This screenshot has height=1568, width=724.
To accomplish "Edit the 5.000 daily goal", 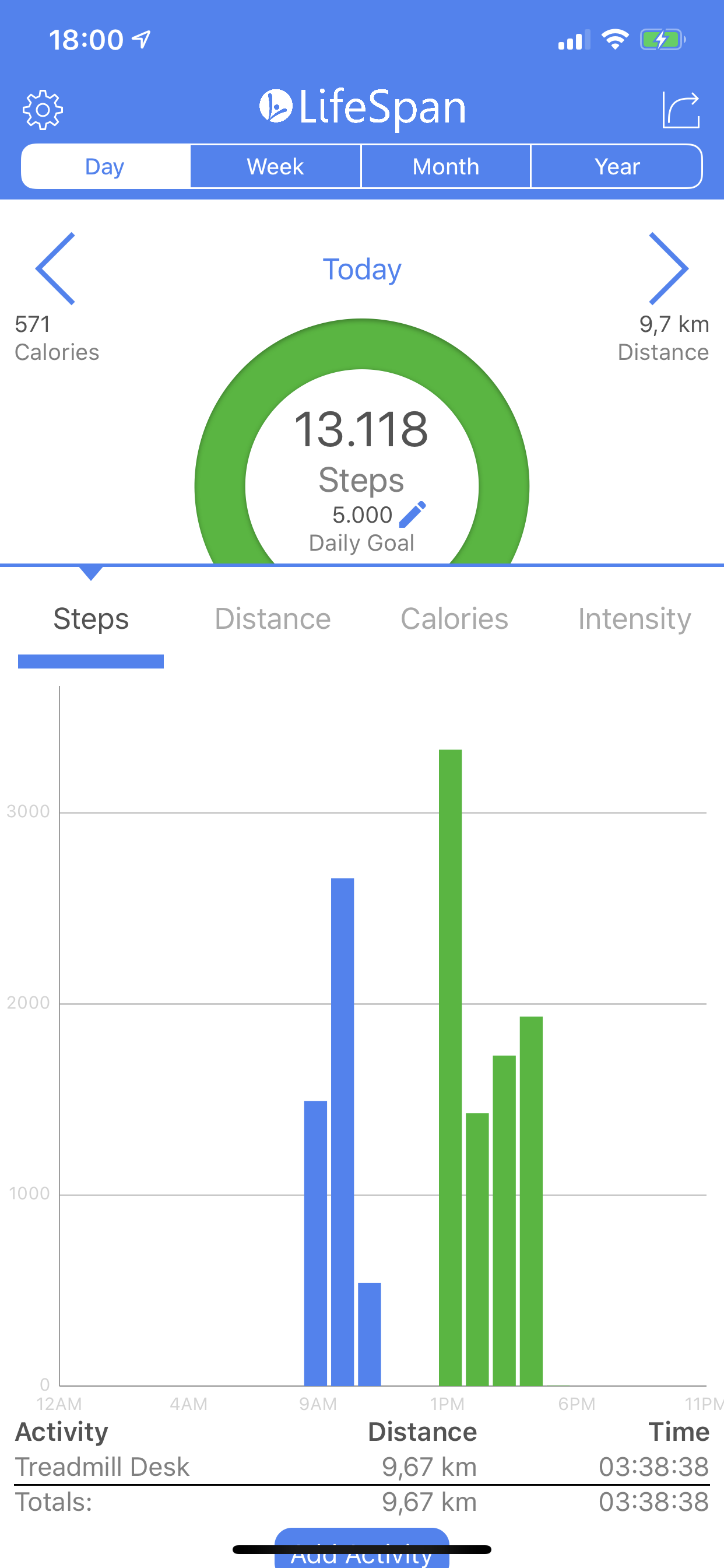I will [x=413, y=515].
